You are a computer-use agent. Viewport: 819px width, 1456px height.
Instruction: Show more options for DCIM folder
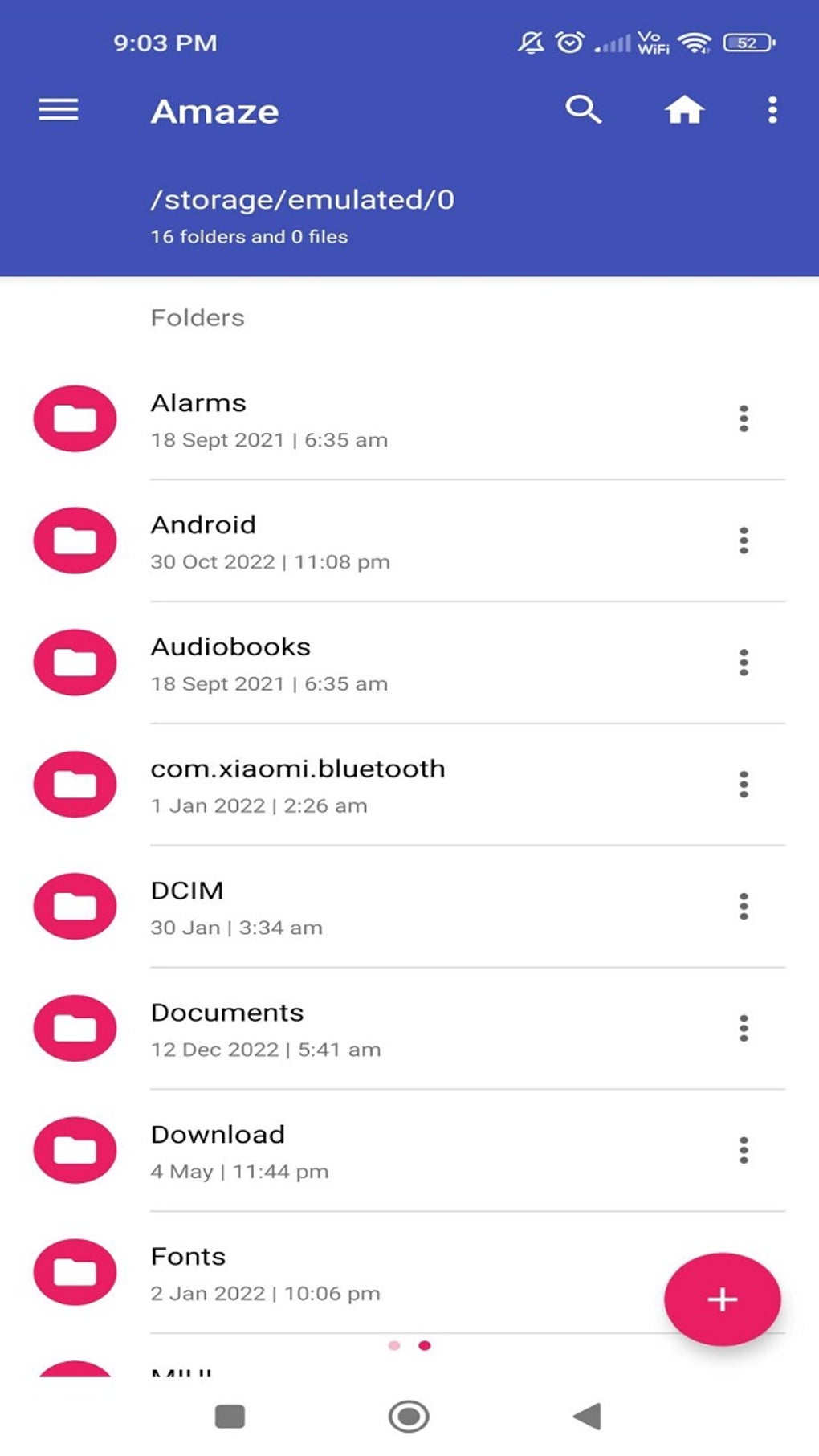744,907
